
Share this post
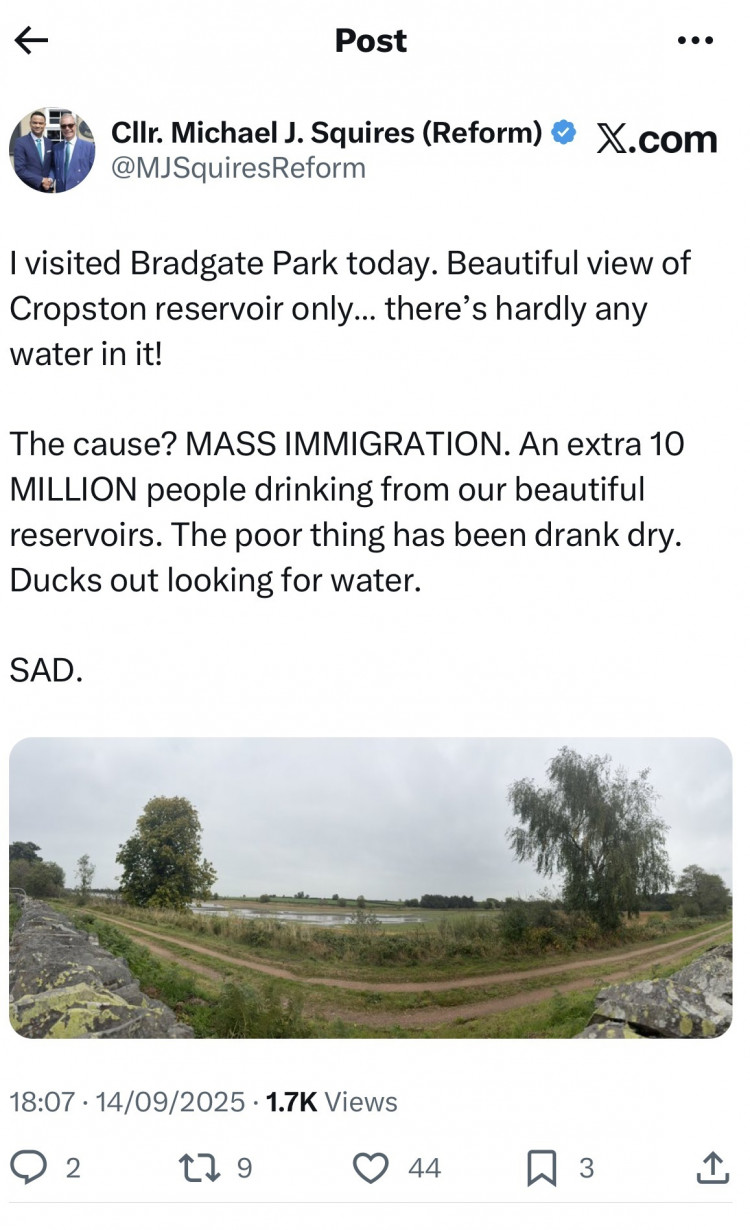coord(711,1166)
